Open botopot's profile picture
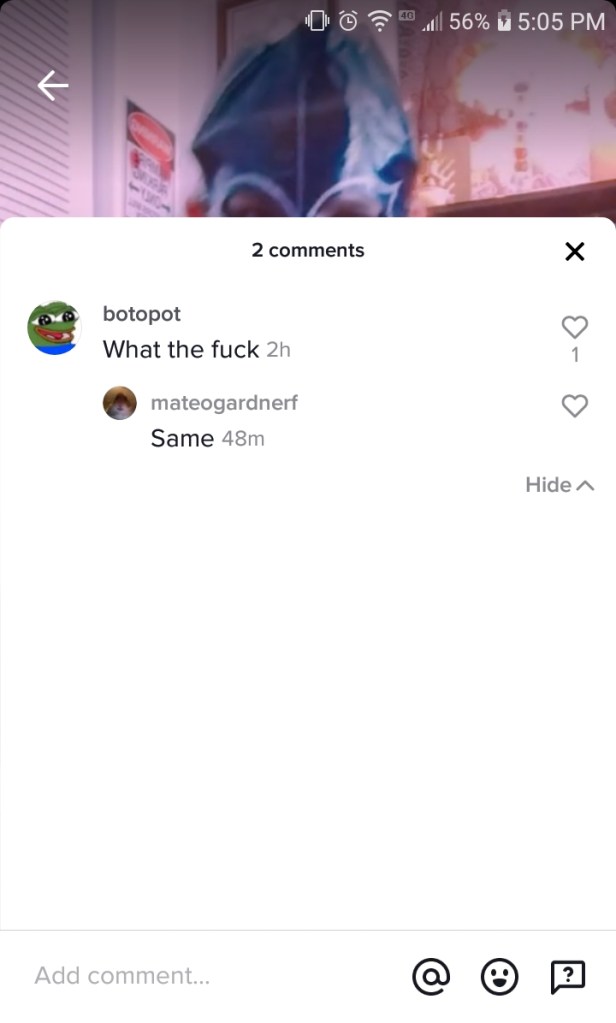616x1023 pixels. click(x=53, y=327)
